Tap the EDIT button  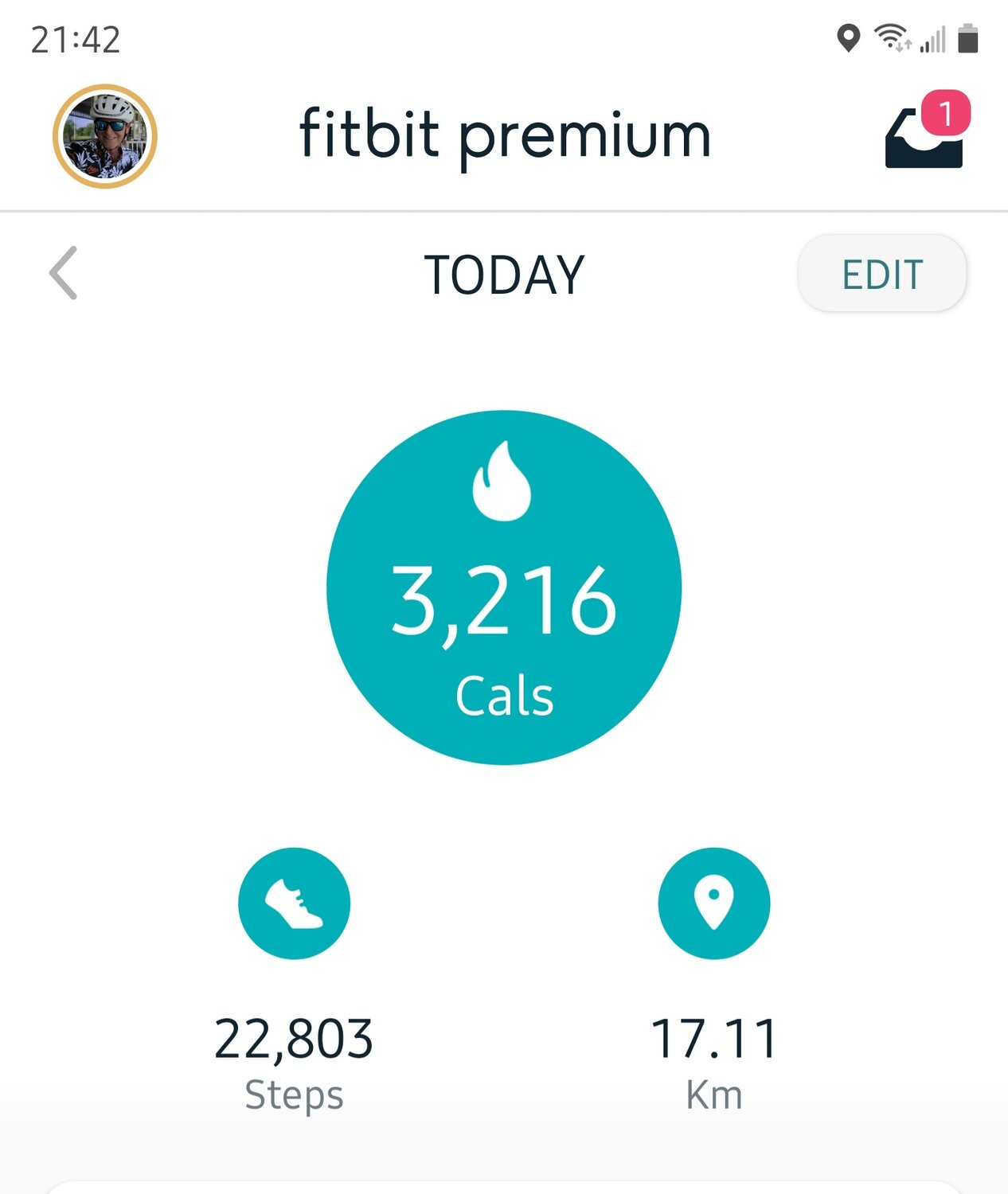881,274
